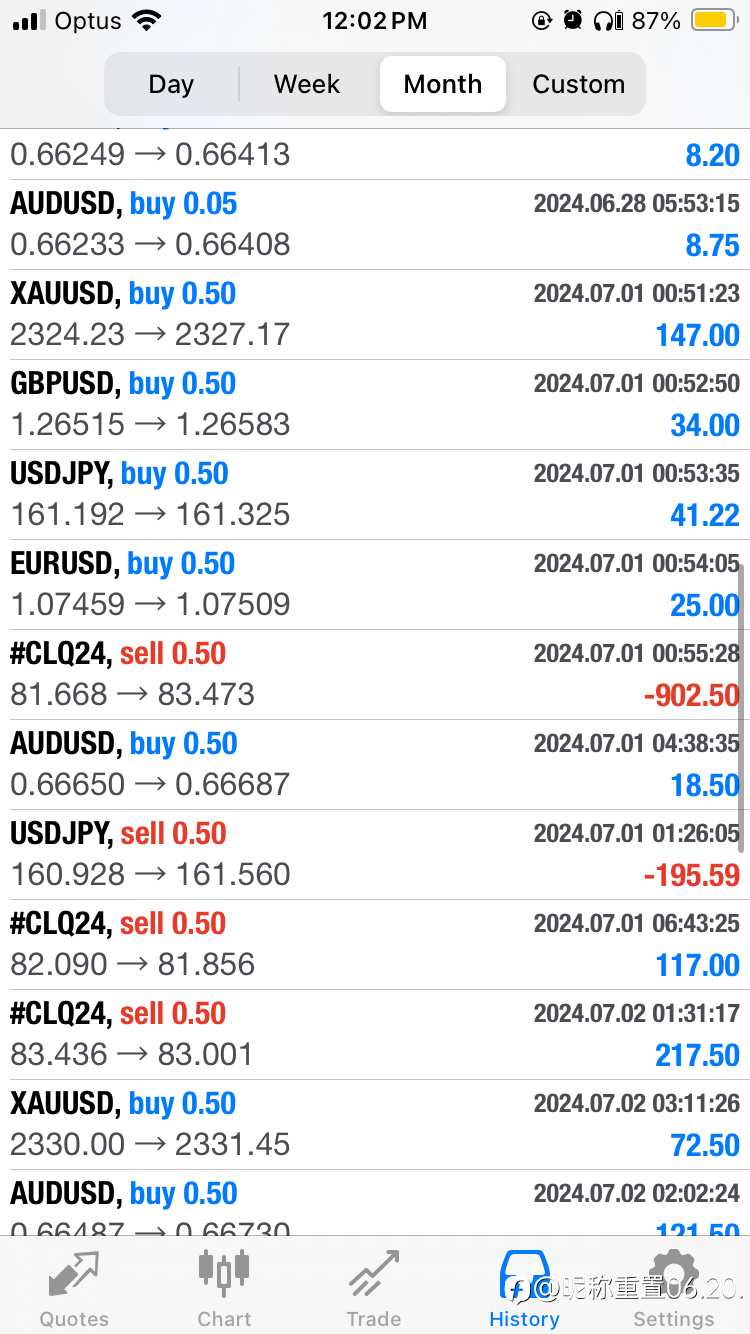
Task: Switch to the Day period filter
Action: tap(171, 84)
